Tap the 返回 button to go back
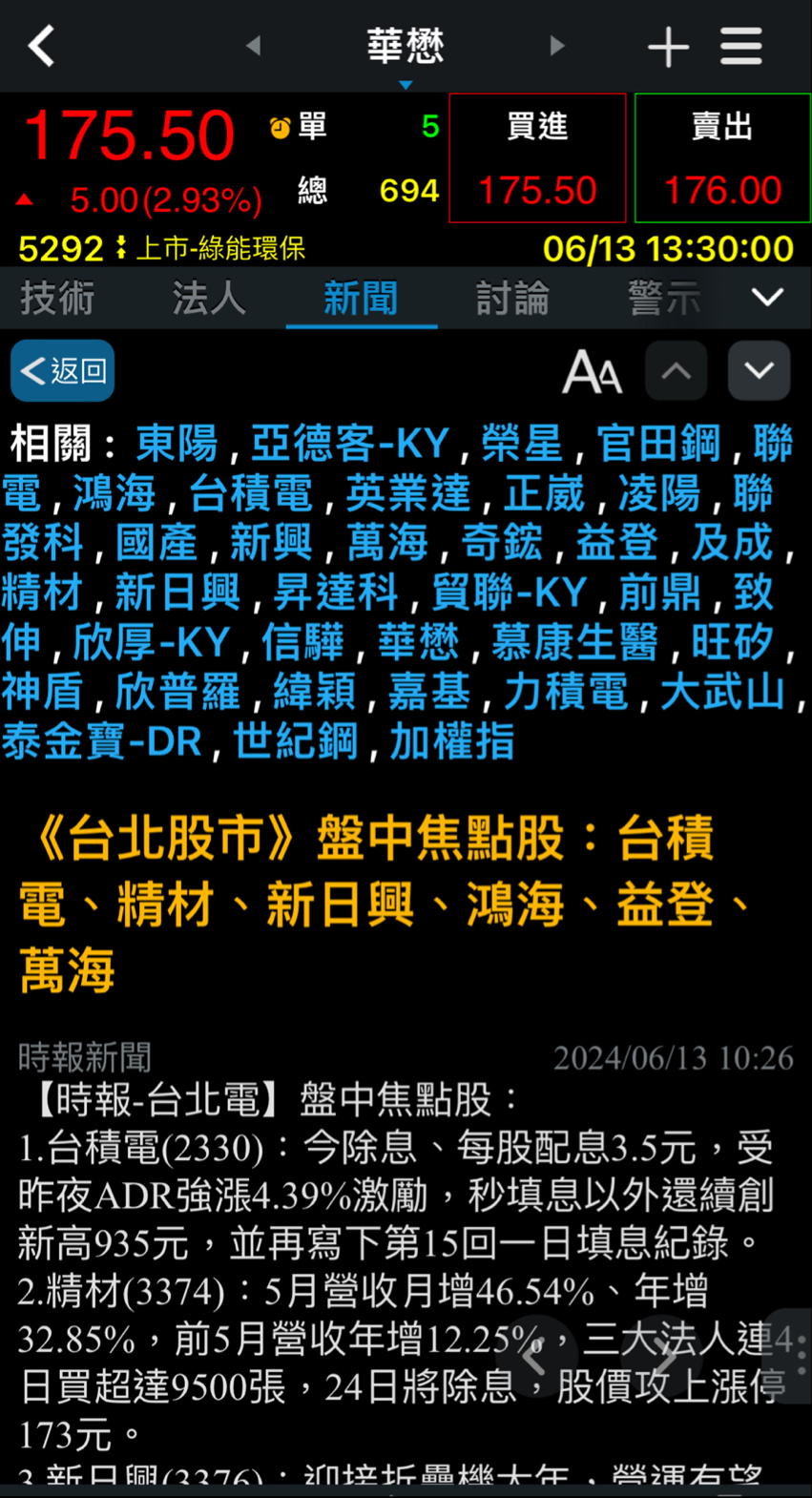Image resolution: width=812 pixels, height=1498 pixels. pyautogui.click(x=61, y=370)
